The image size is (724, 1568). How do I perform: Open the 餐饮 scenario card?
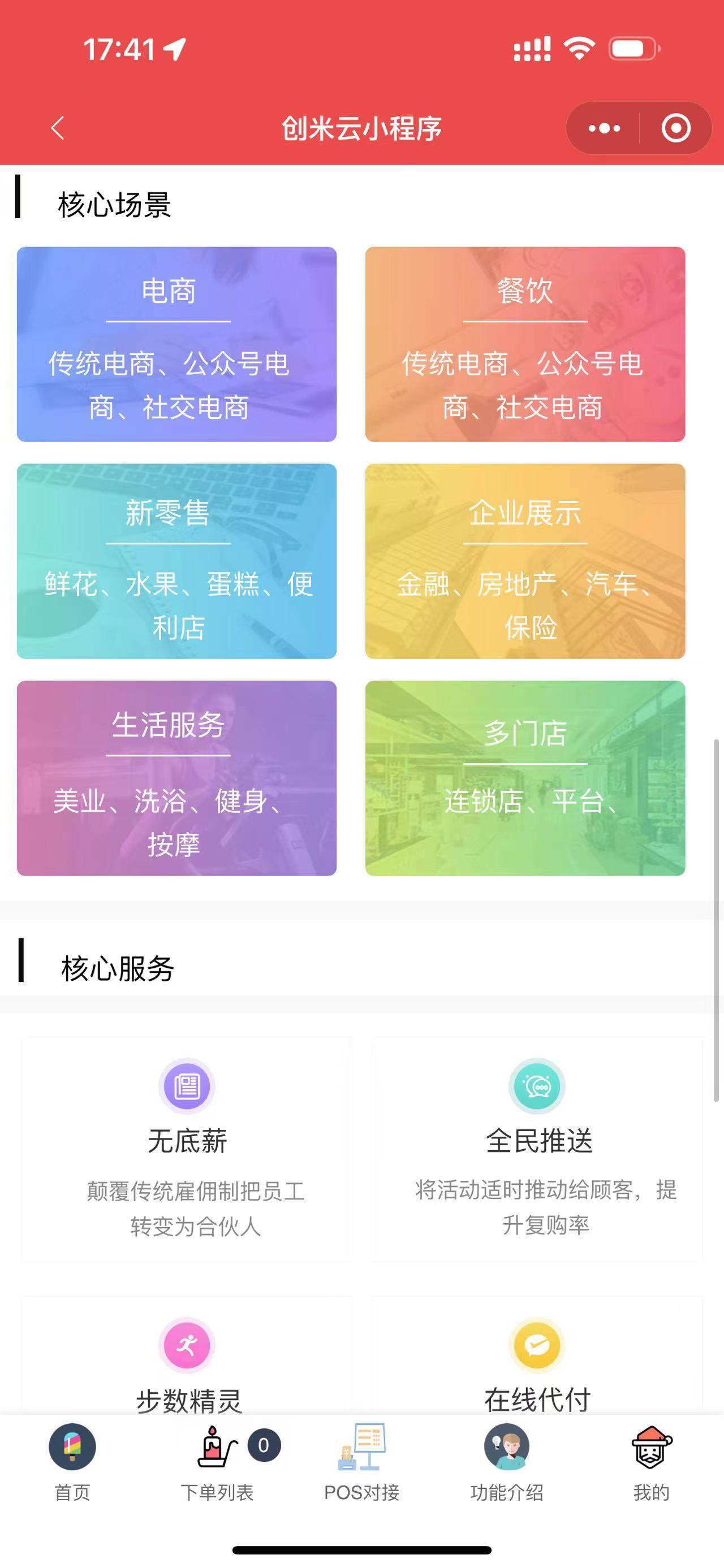pyautogui.click(x=525, y=345)
